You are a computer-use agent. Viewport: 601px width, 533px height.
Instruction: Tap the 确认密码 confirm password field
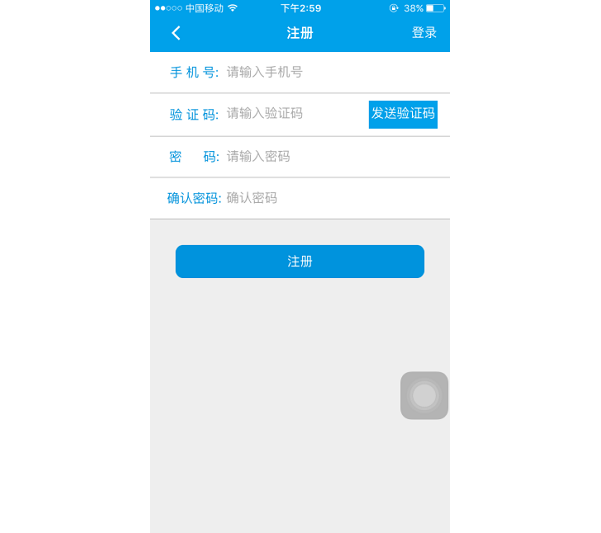point(330,198)
